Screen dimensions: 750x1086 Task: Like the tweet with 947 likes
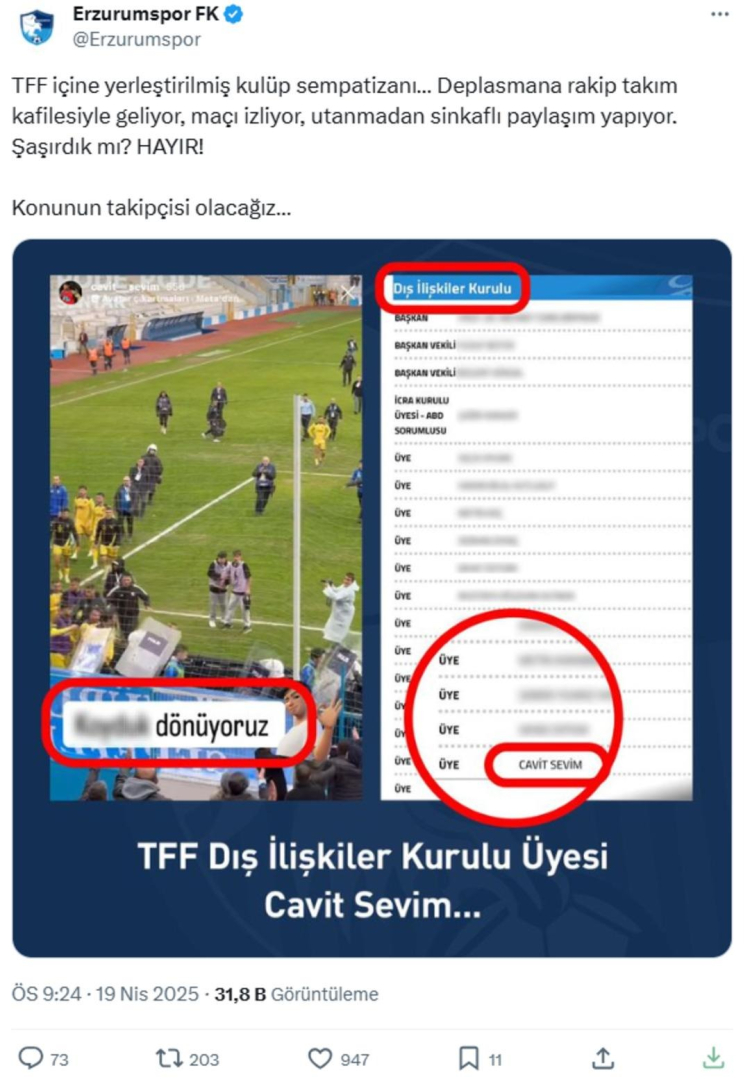pyautogui.click(x=320, y=1058)
